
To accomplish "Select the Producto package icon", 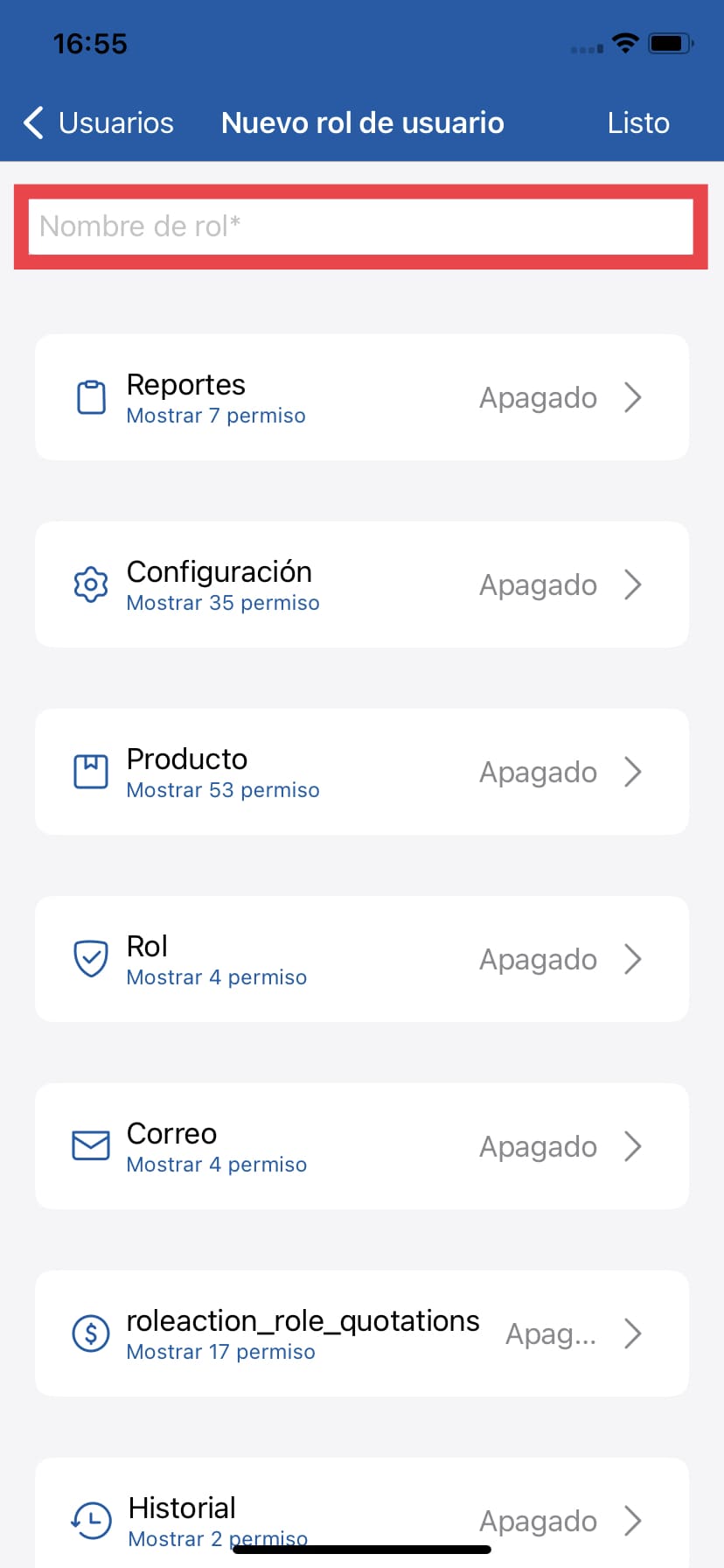I will (90, 772).
